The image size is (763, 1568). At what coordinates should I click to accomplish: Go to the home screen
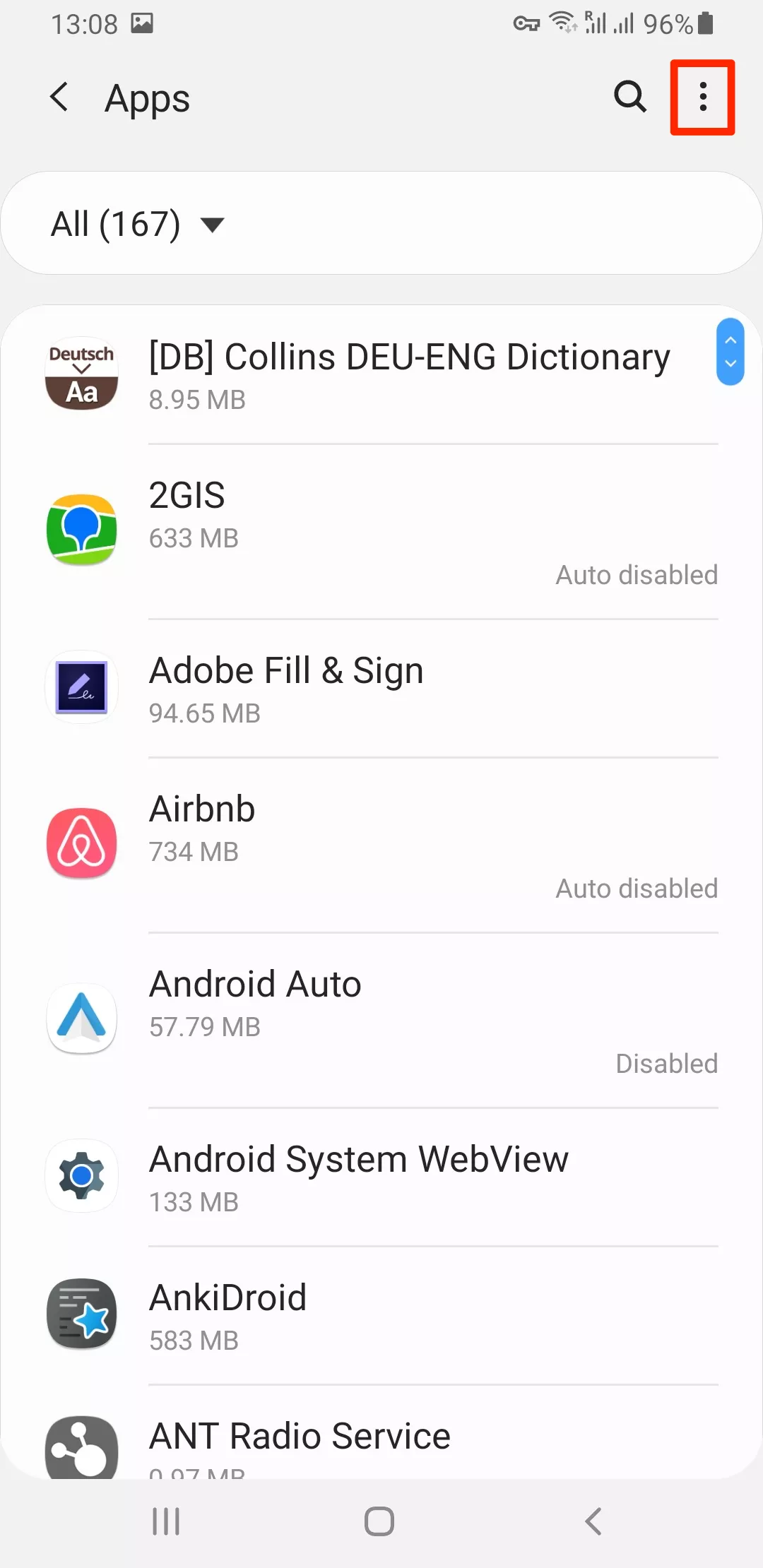tap(379, 1521)
